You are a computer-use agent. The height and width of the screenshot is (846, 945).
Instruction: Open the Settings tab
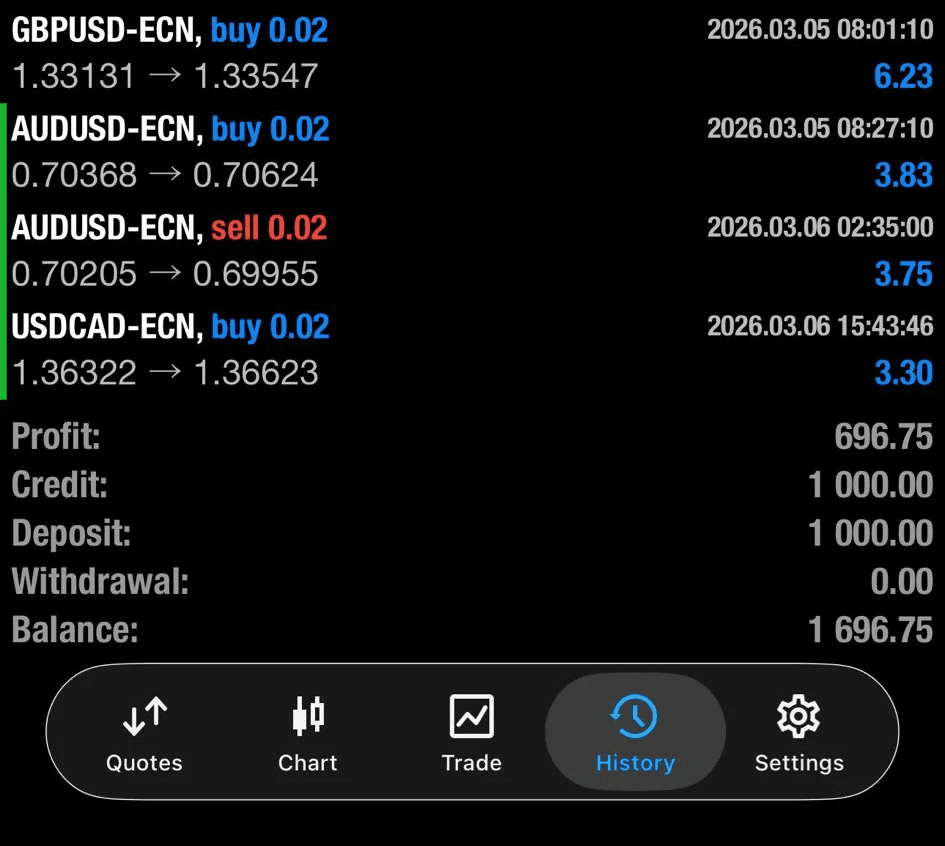tap(799, 735)
